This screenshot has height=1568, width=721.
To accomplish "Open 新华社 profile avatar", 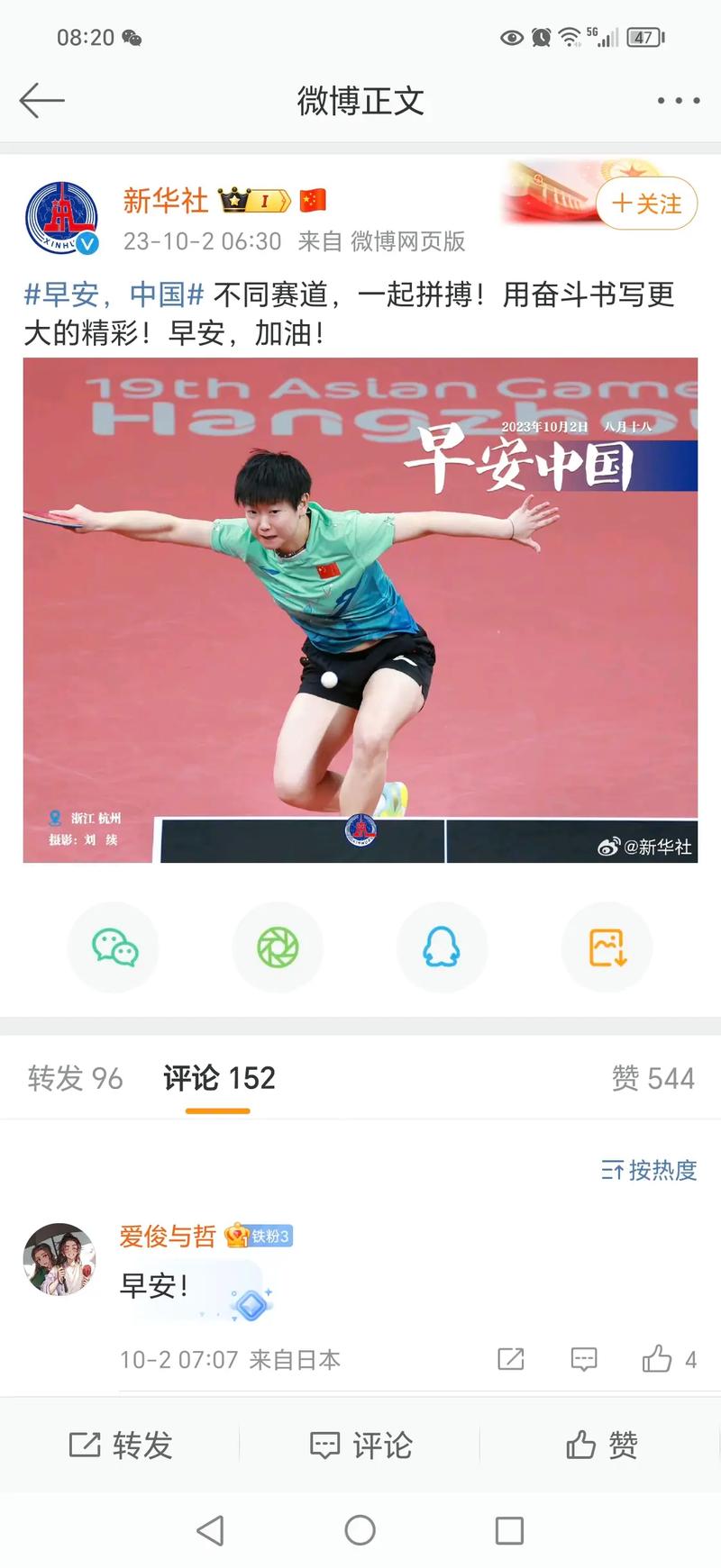I will 61,218.
